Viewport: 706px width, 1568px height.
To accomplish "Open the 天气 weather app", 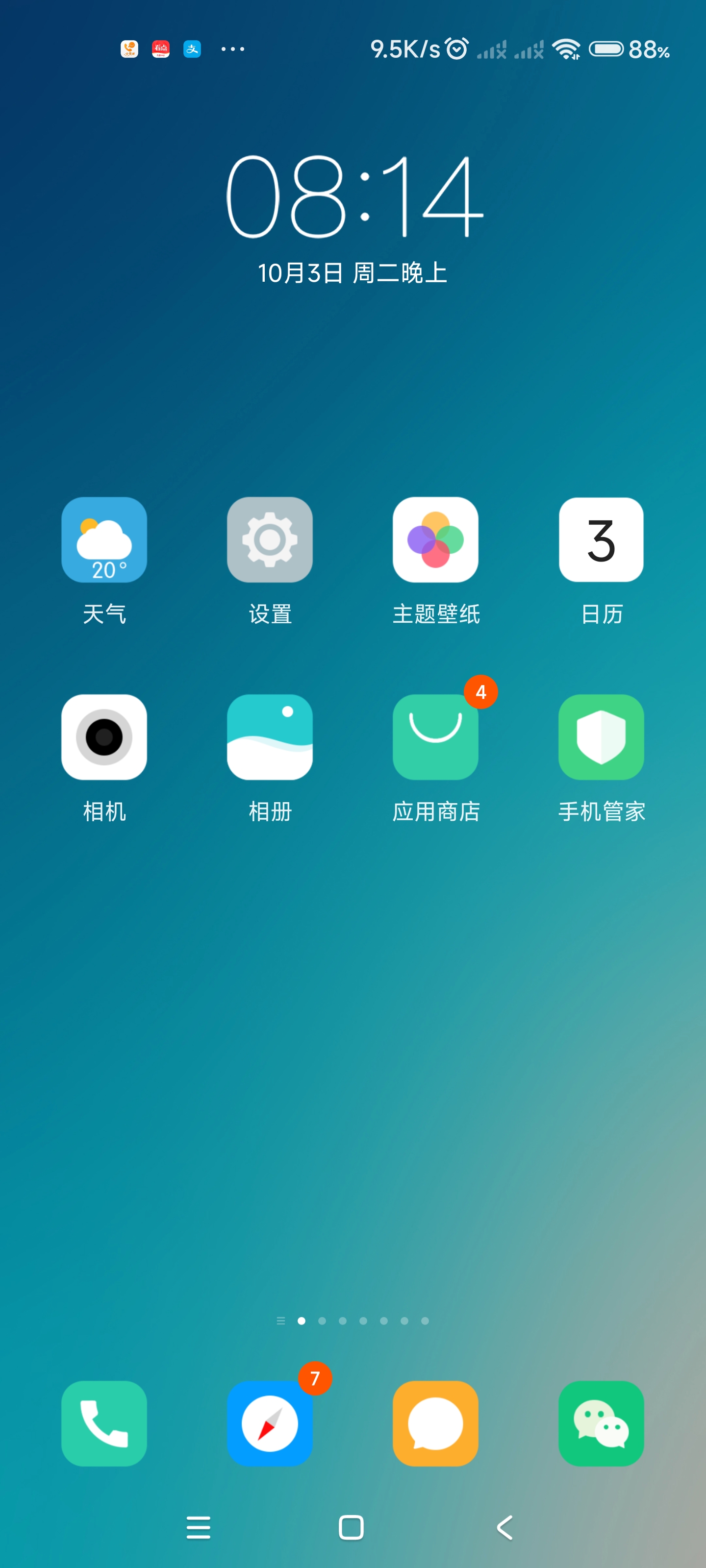I will pyautogui.click(x=104, y=540).
